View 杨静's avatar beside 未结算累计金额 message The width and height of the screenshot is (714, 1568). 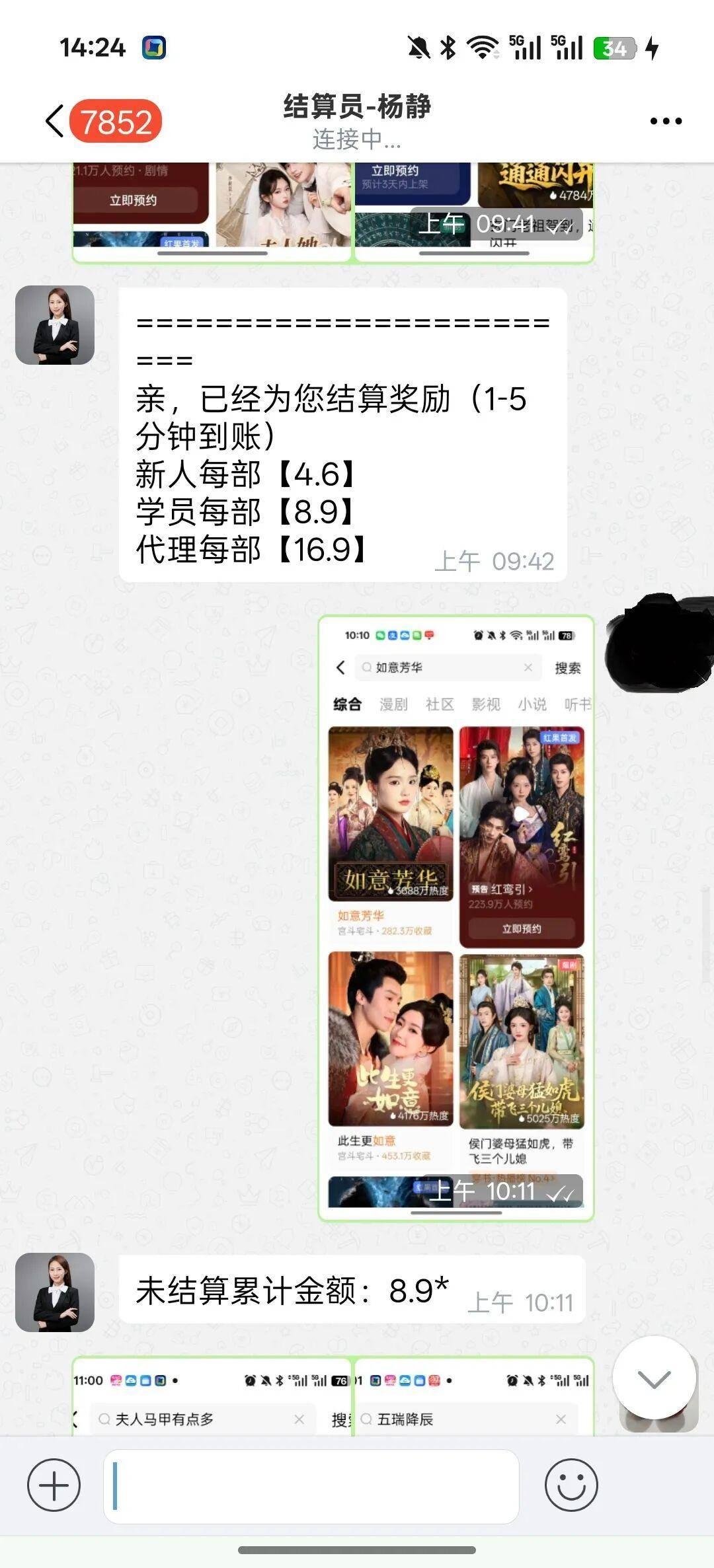click(55, 1292)
